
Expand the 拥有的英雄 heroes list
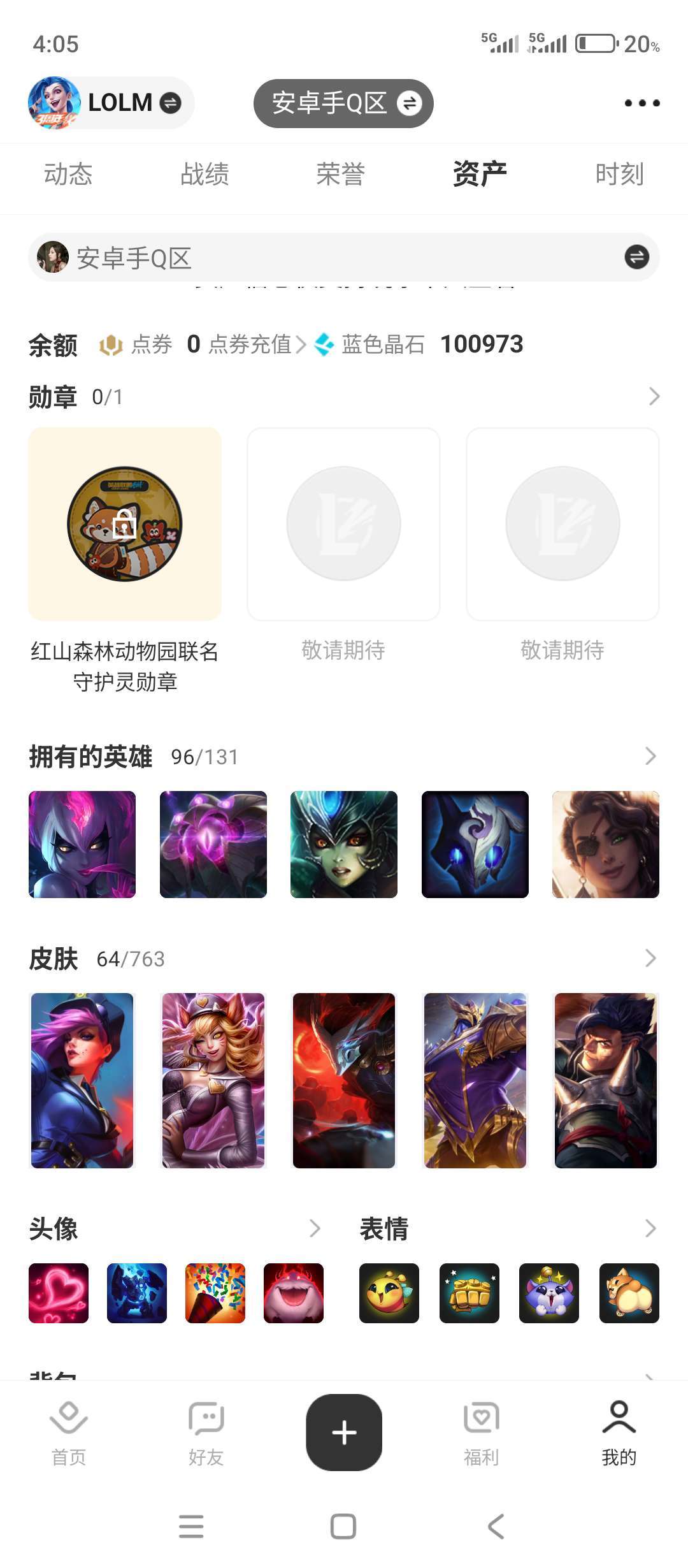click(x=650, y=757)
